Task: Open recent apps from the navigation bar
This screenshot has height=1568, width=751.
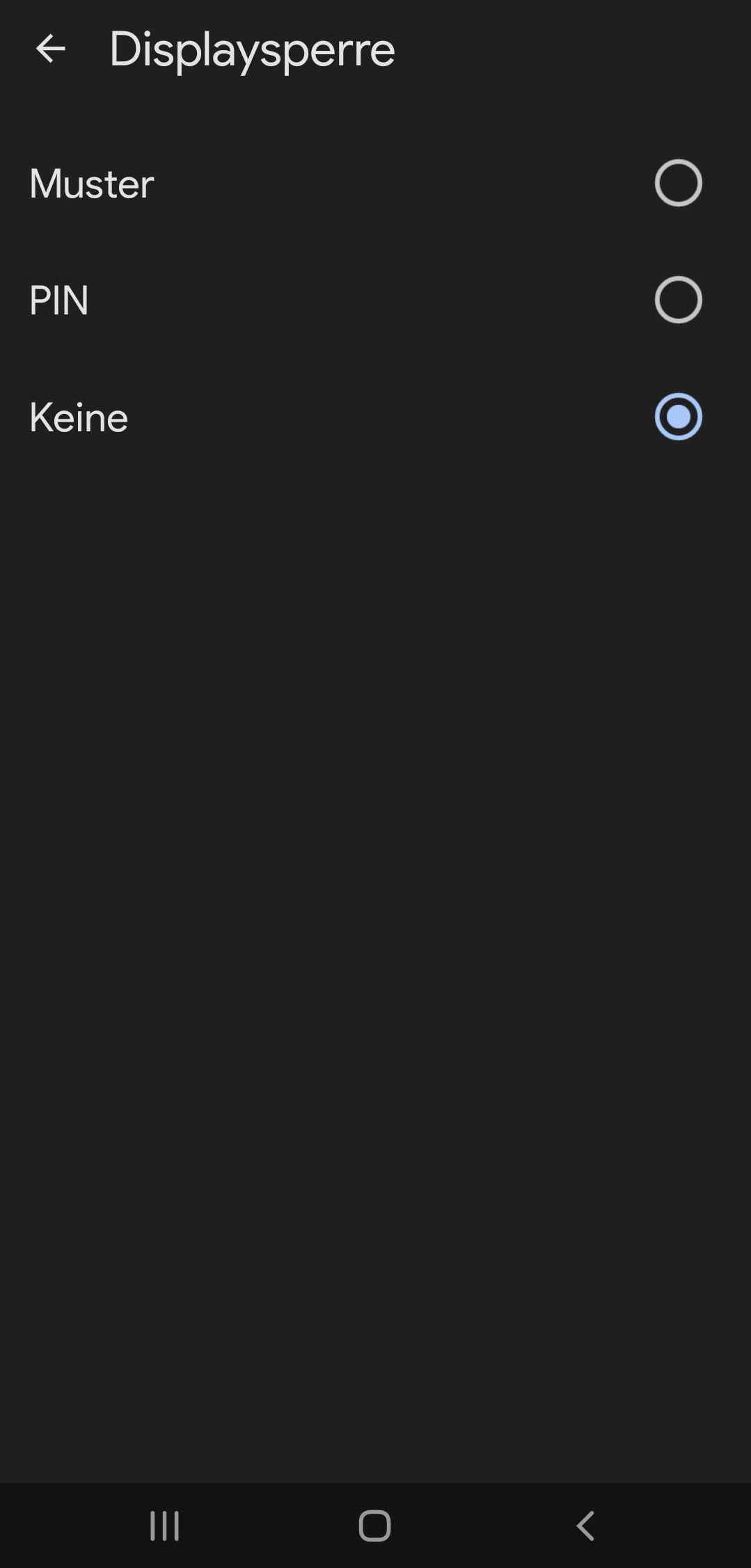Action: (165, 1526)
